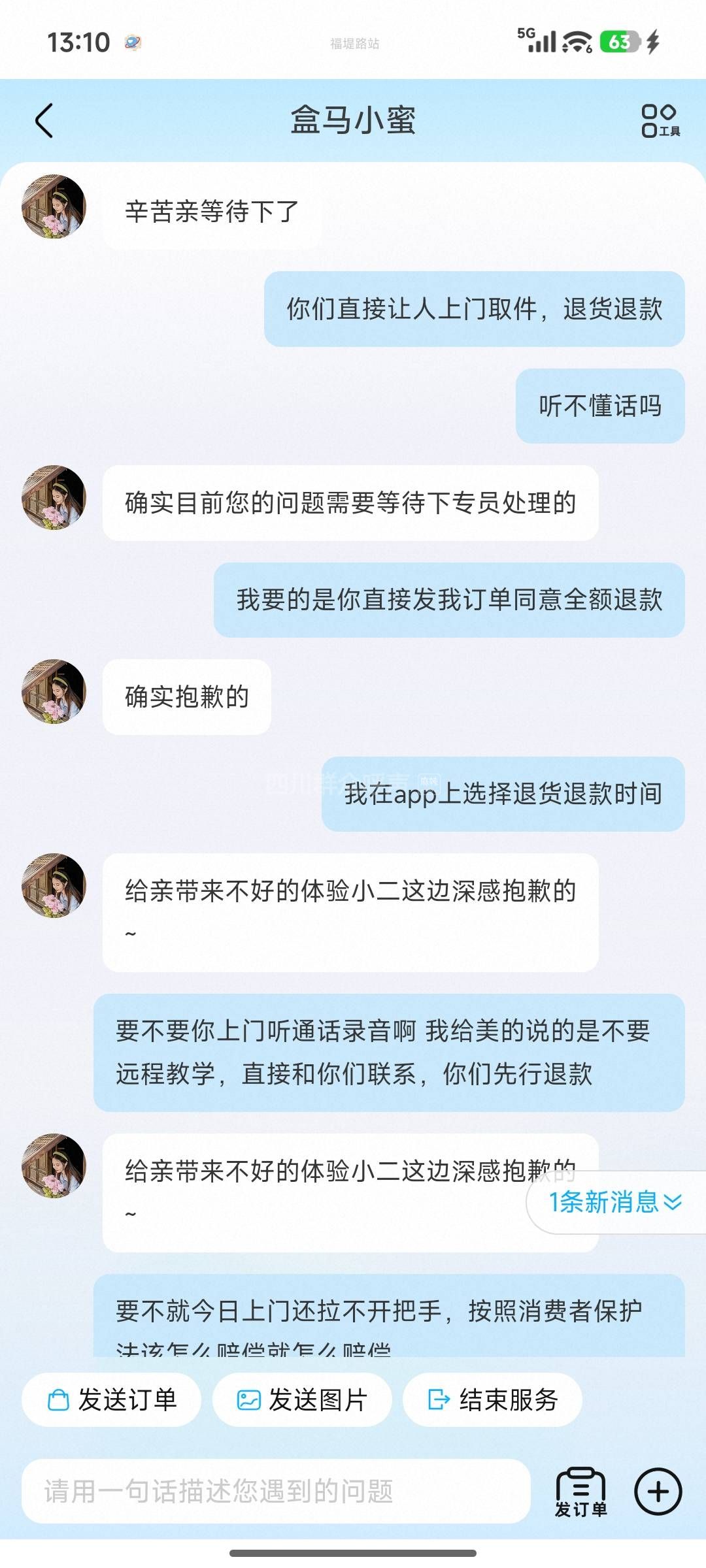Open the plus attachment menu

[658, 1491]
